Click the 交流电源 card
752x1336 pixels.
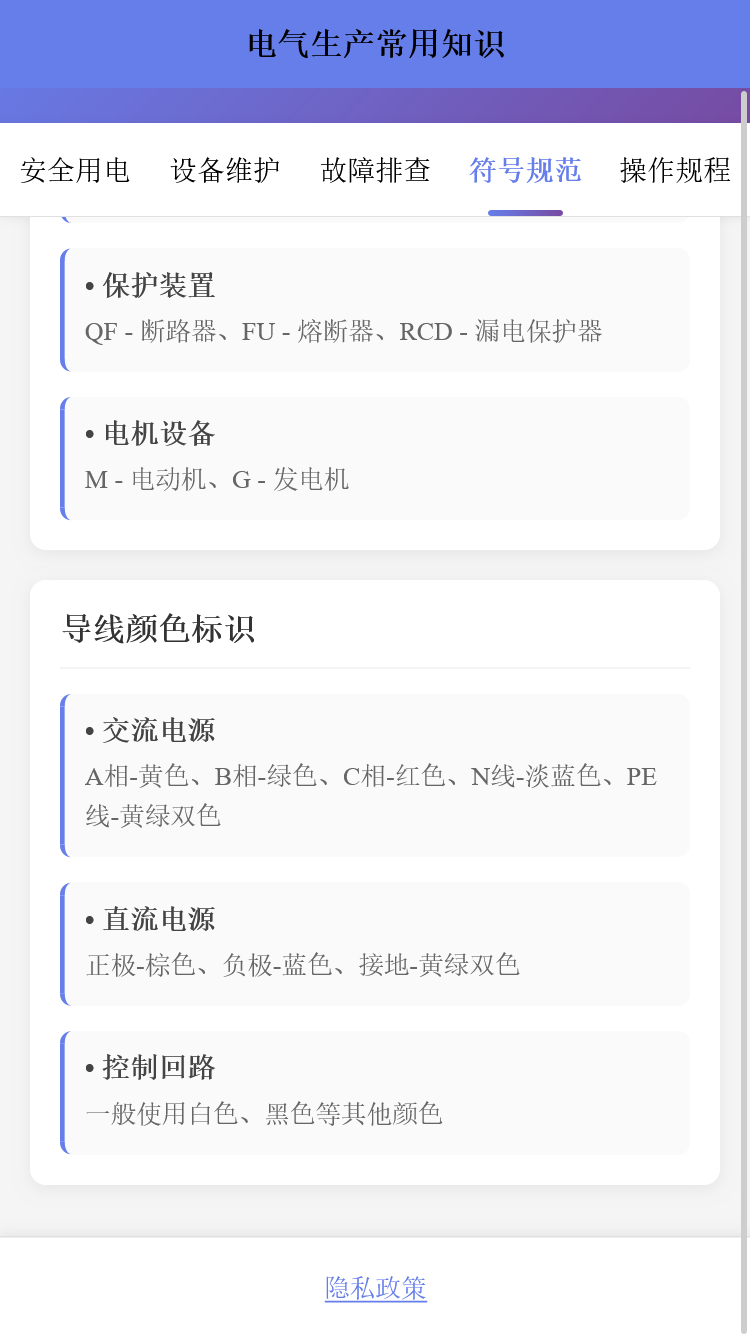click(375, 775)
